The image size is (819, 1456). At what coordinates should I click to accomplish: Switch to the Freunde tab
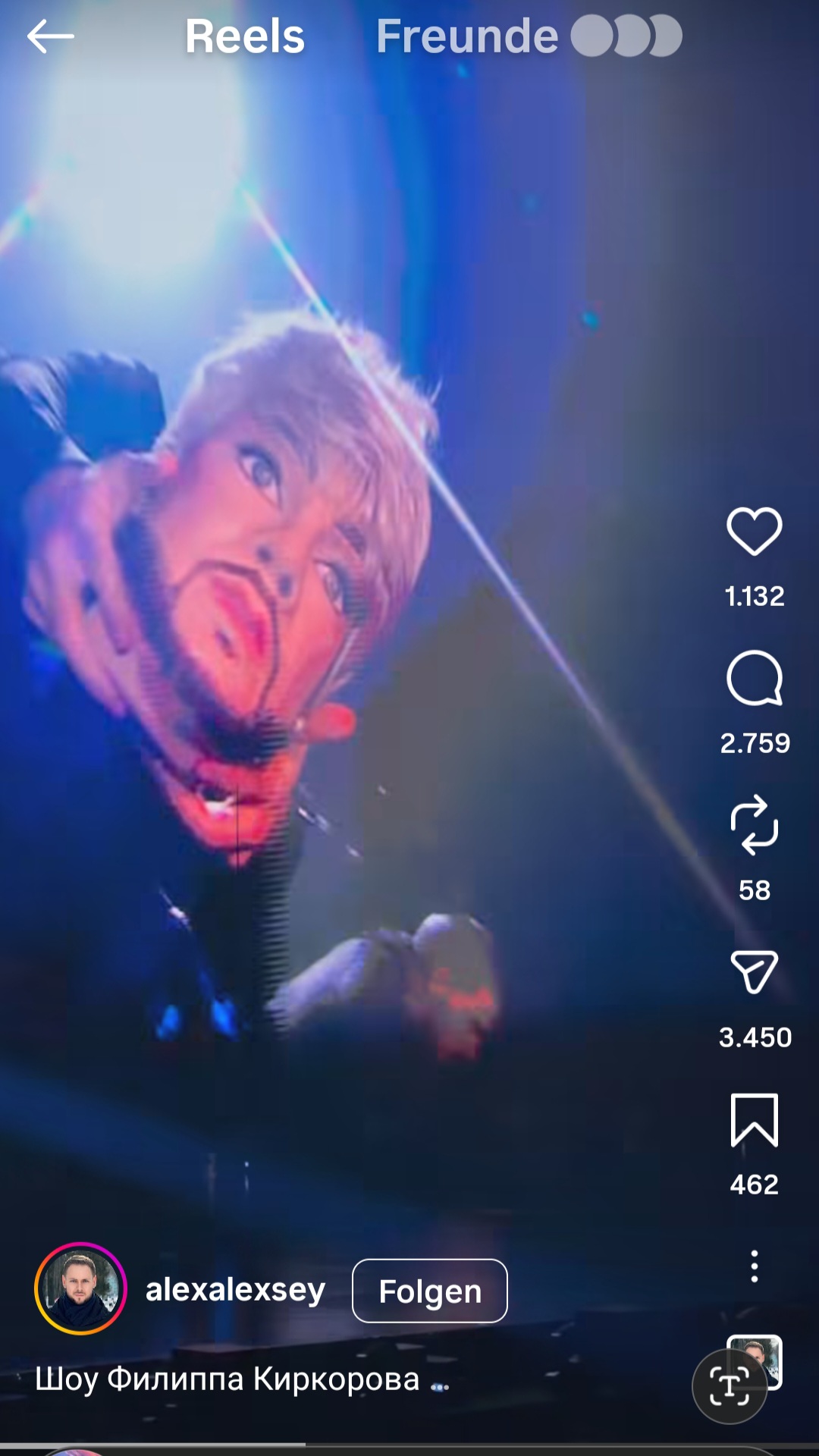(467, 36)
